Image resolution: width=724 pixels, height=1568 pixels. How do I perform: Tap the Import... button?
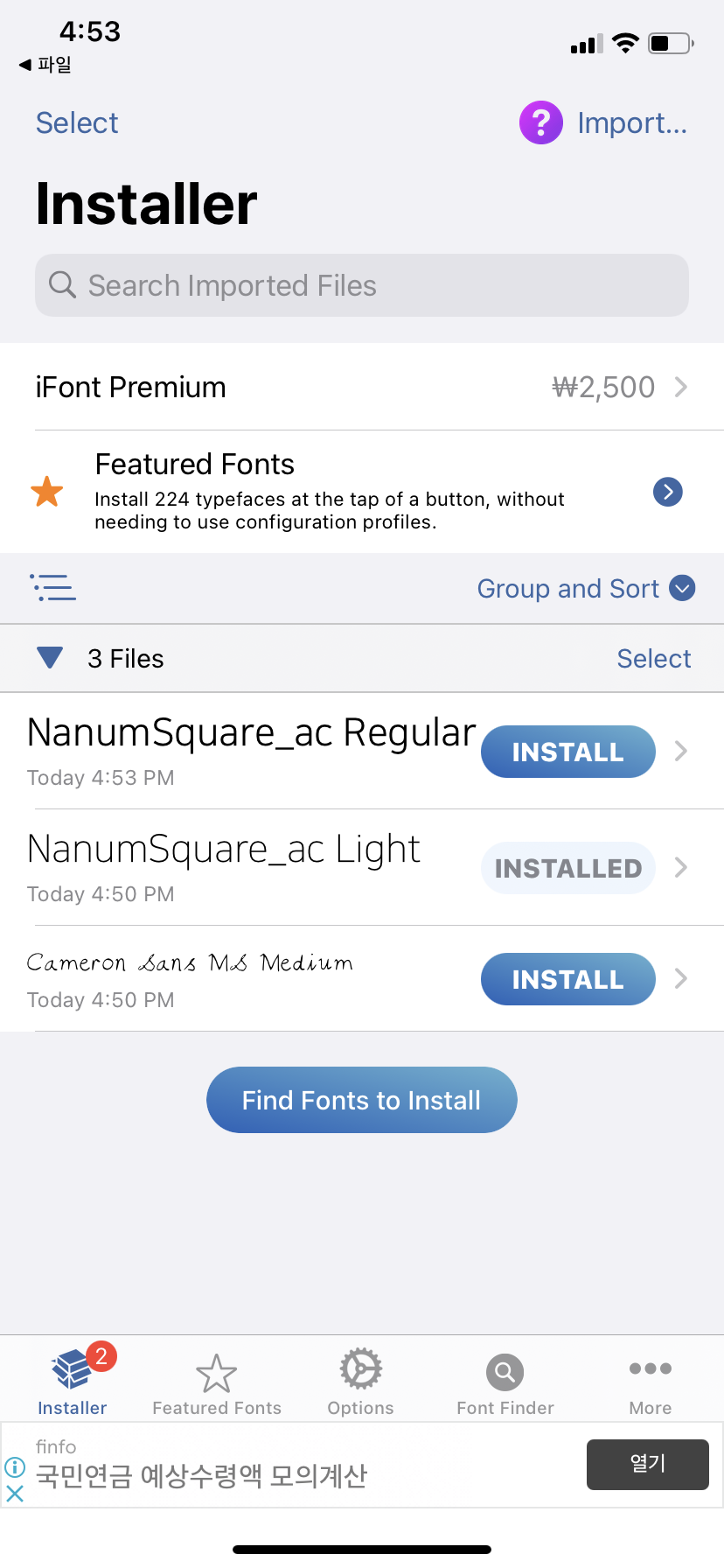click(632, 123)
